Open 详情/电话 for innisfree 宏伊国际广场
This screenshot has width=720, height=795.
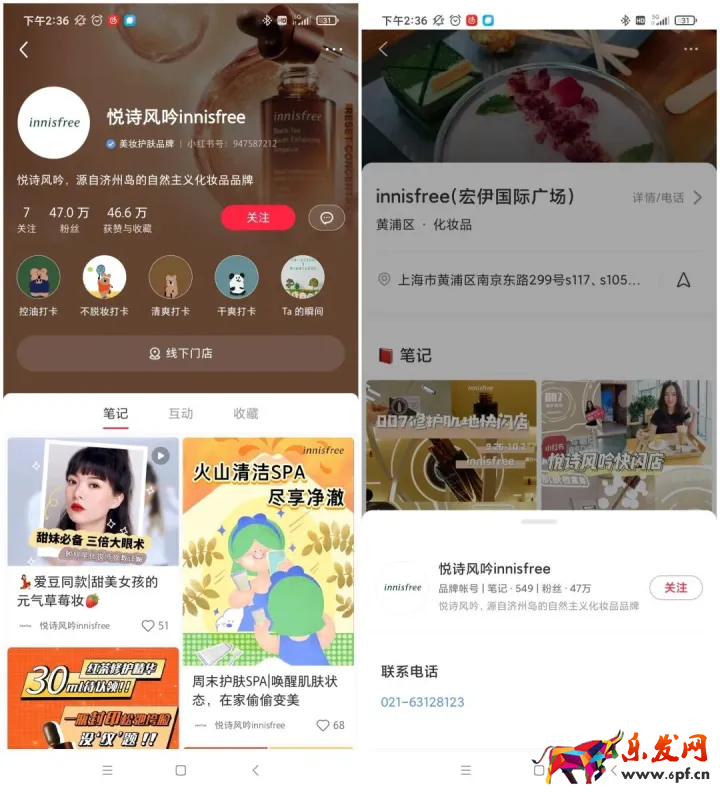tap(666, 198)
